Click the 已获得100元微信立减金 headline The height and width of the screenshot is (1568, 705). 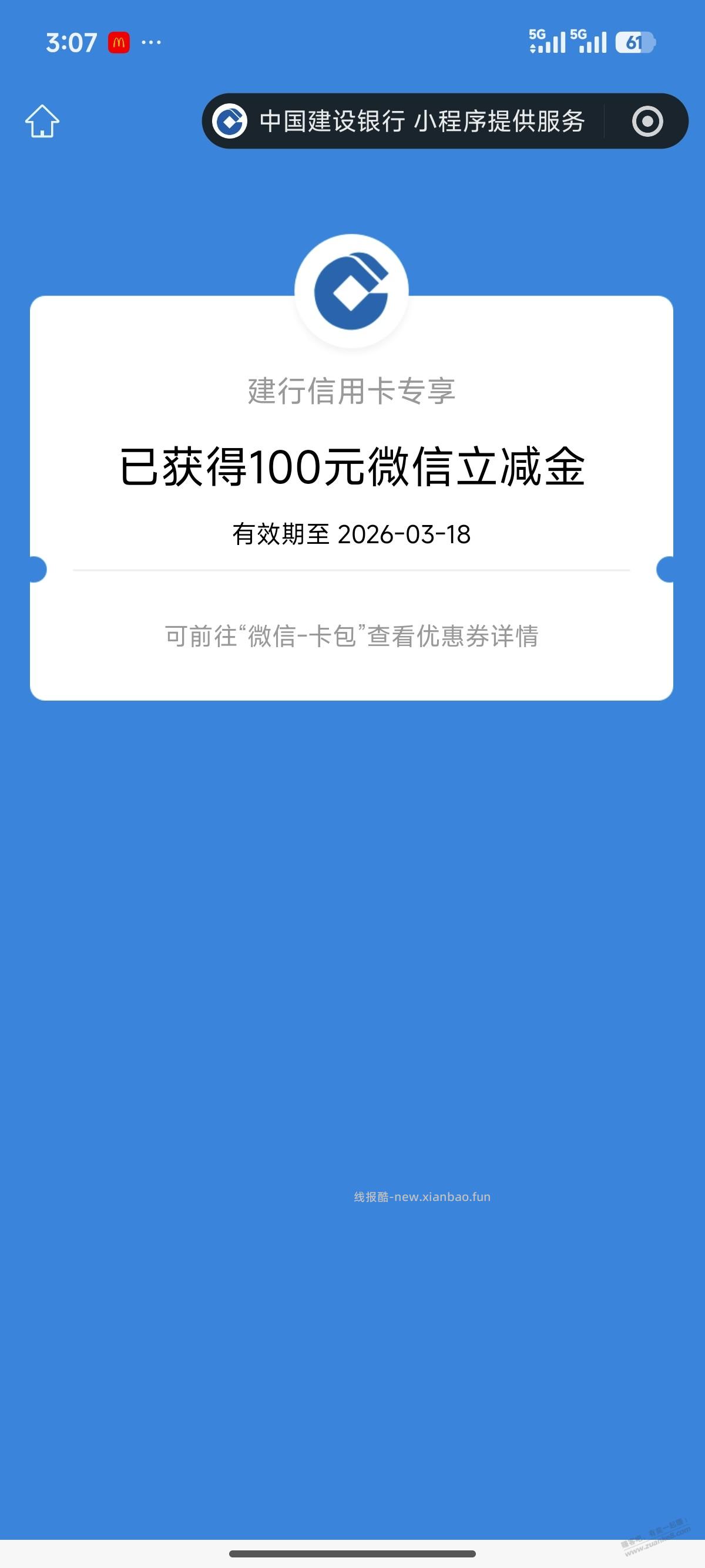[352, 469]
